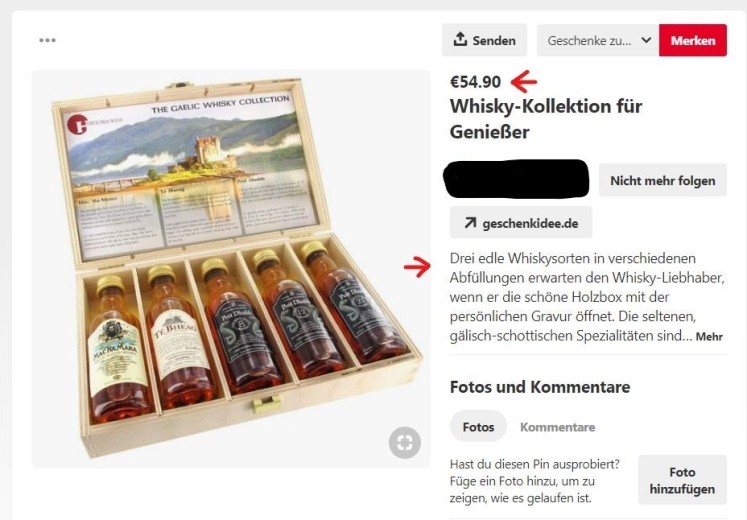This screenshot has width=747, height=520.
Task: Expand the description with Mehr
Action: click(x=709, y=337)
